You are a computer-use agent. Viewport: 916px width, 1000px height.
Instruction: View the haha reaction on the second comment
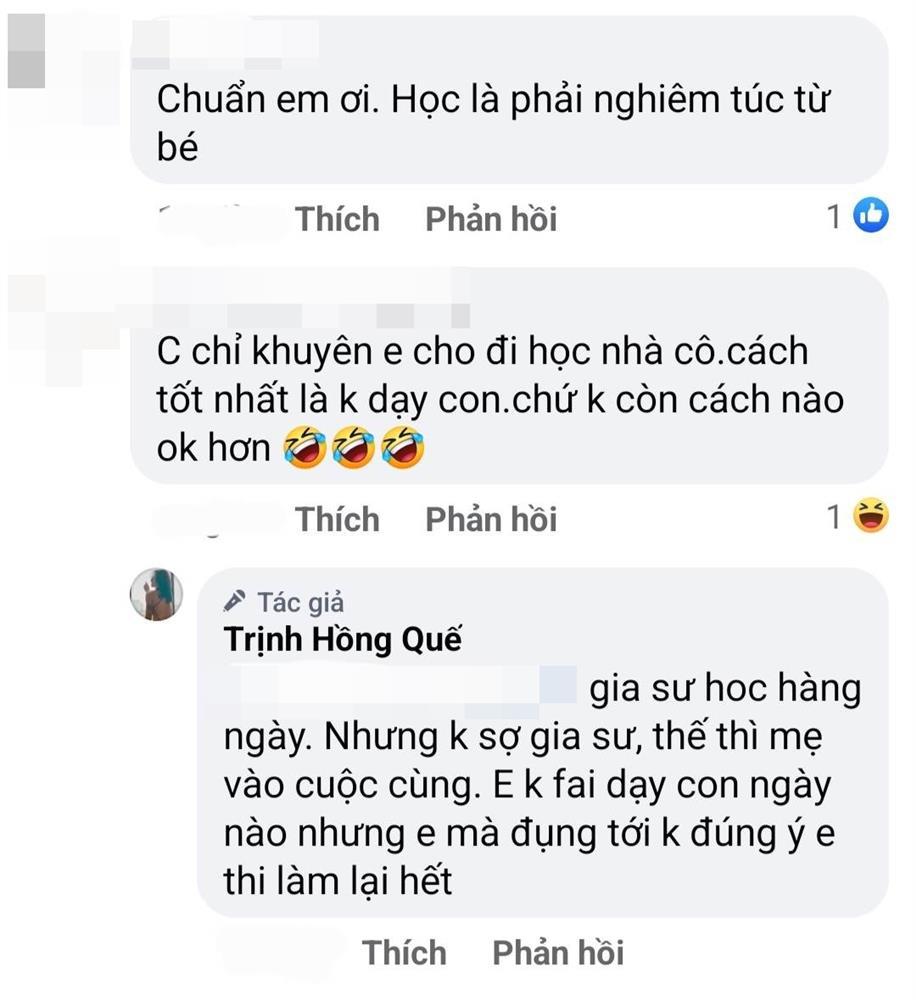pos(871,516)
